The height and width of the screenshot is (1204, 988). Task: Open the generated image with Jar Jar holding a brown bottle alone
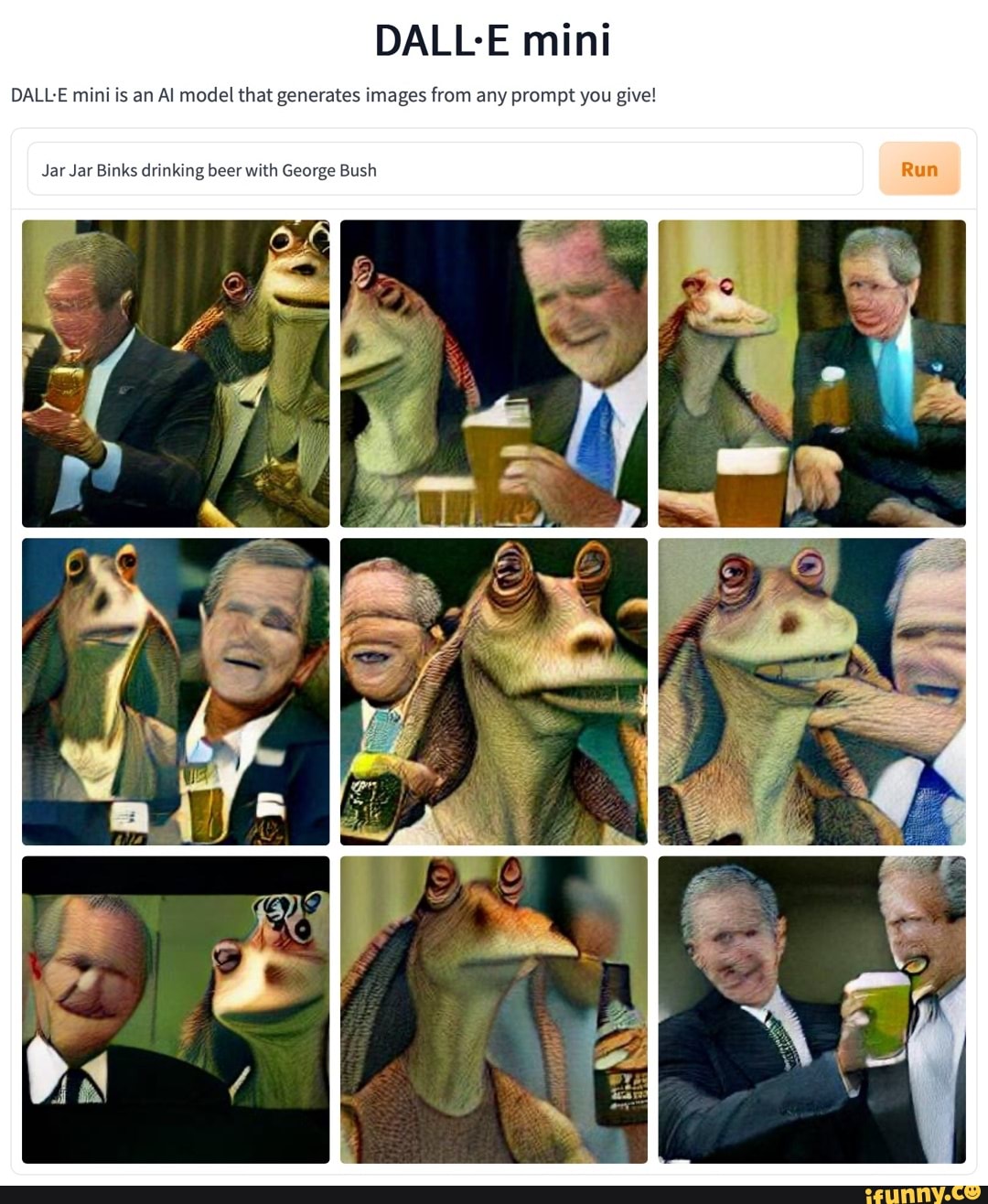coord(493,1009)
